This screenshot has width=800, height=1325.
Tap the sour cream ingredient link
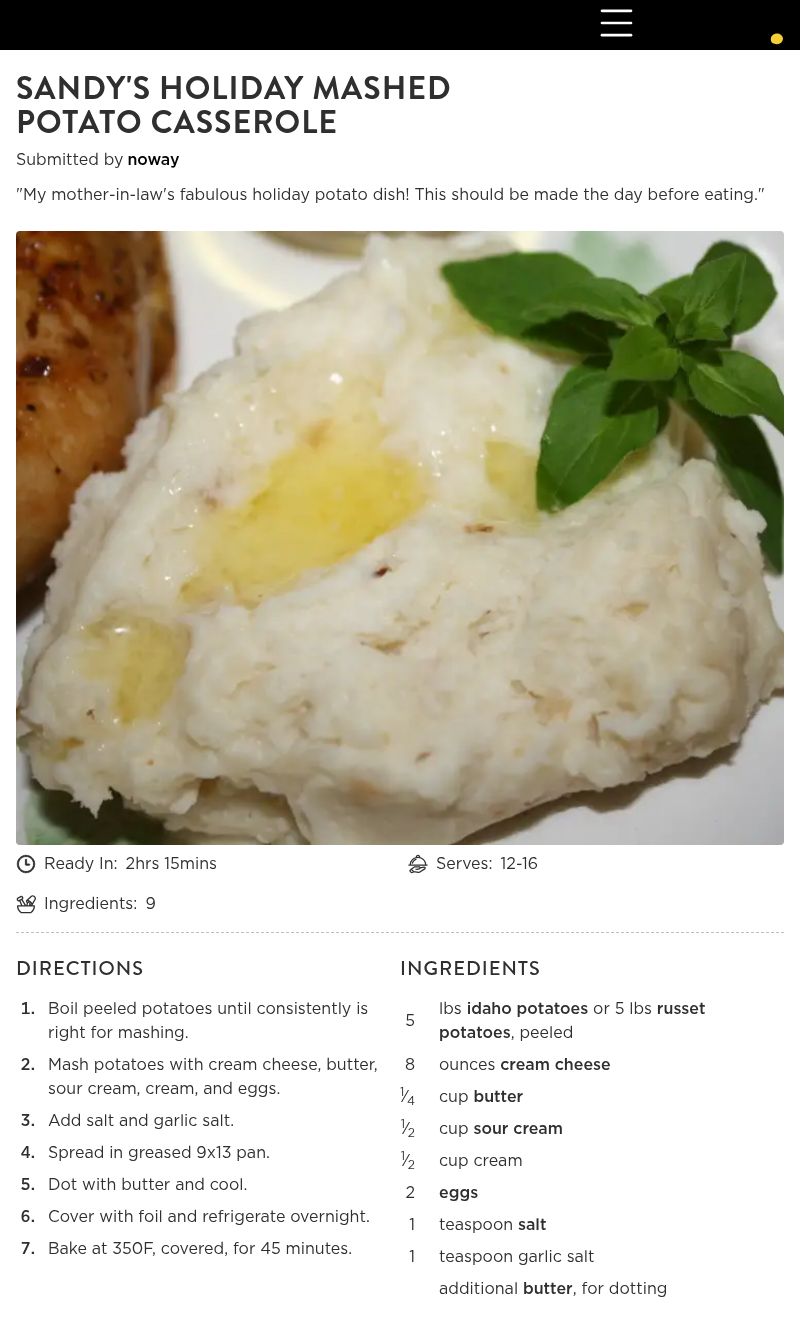tap(518, 1128)
